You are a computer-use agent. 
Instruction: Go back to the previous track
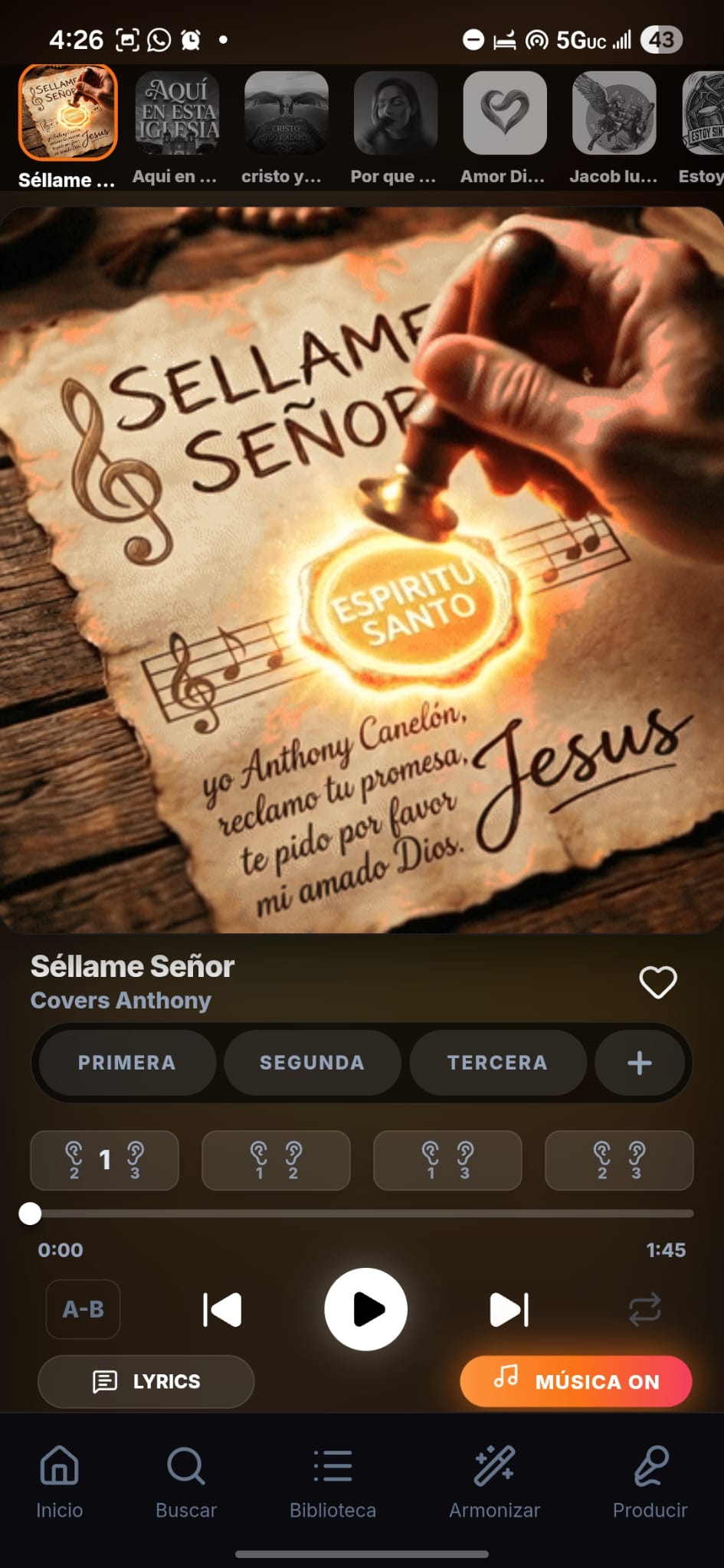(x=222, y=1308)
